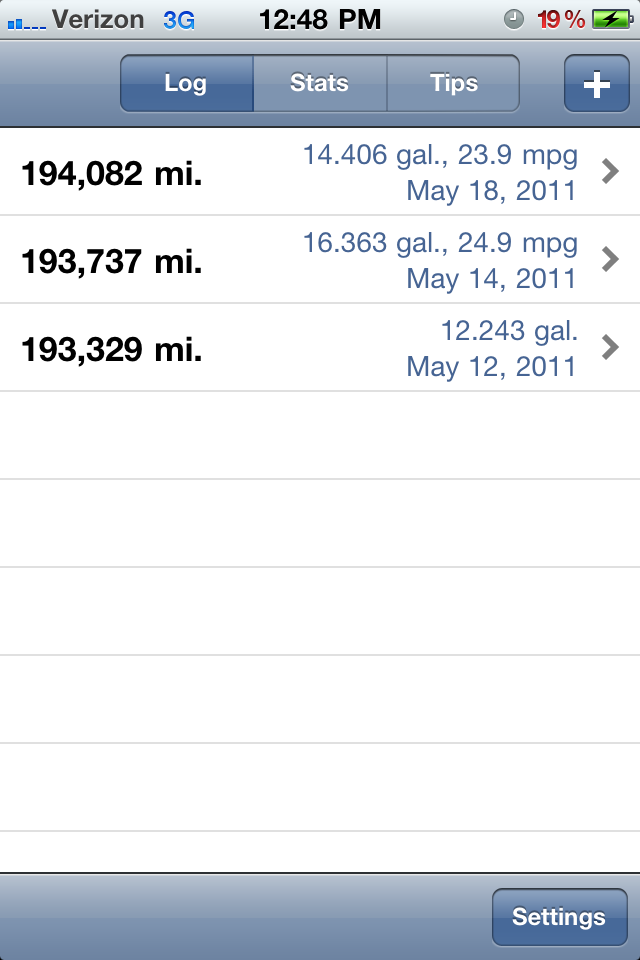Open the 193,737 mi. fill-up entry
640x960 pixels.
[320, 260]
